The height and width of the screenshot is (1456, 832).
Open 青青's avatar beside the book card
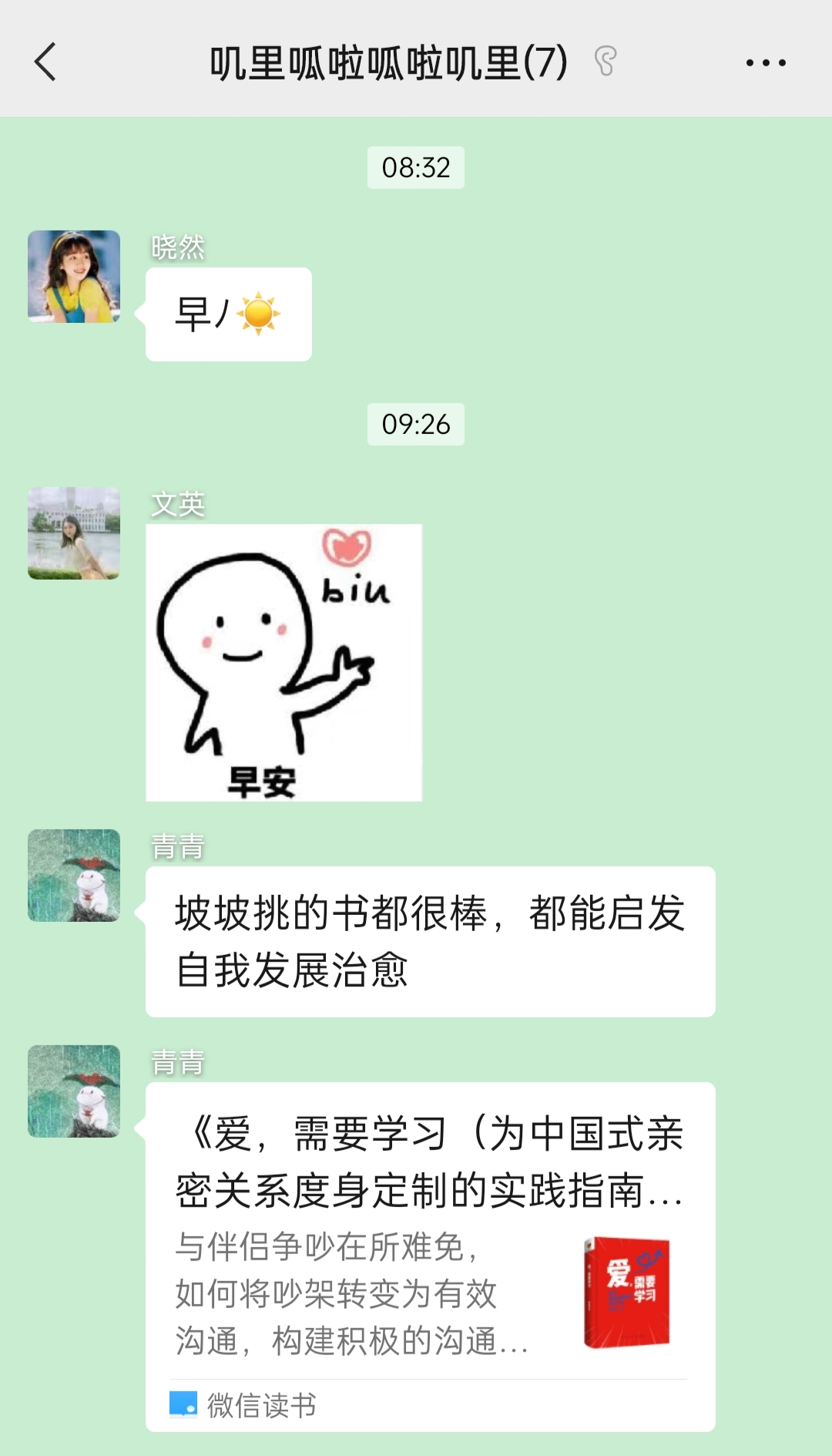[x=74, y=1091]
